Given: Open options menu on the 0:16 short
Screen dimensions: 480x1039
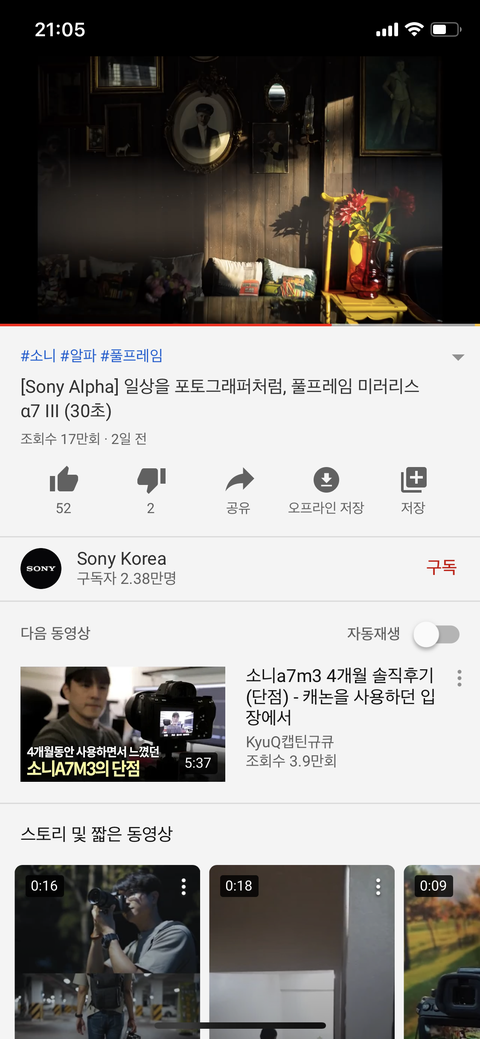Looking at the screenshot, I should coord(184,887).
